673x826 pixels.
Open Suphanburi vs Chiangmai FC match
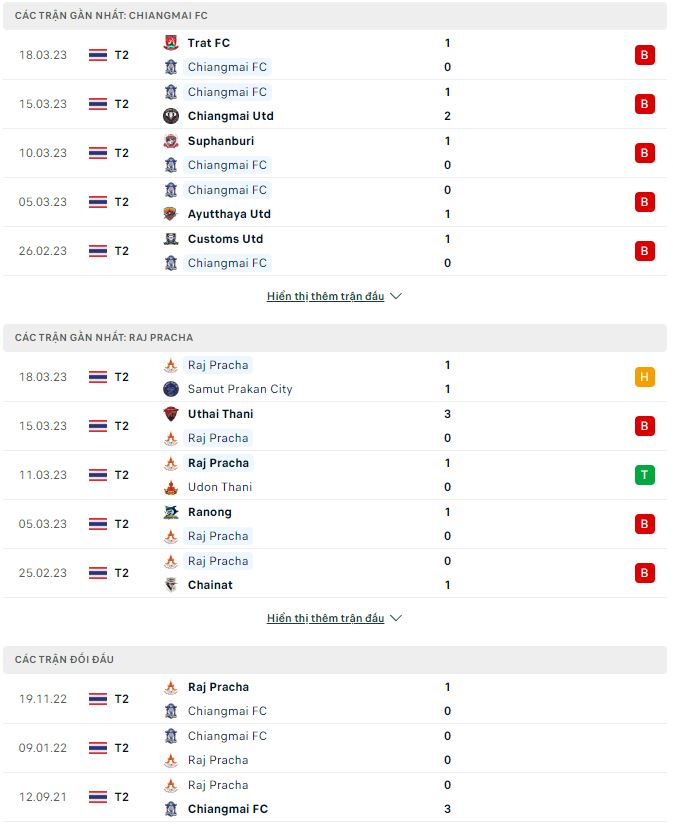pos(336,153)
